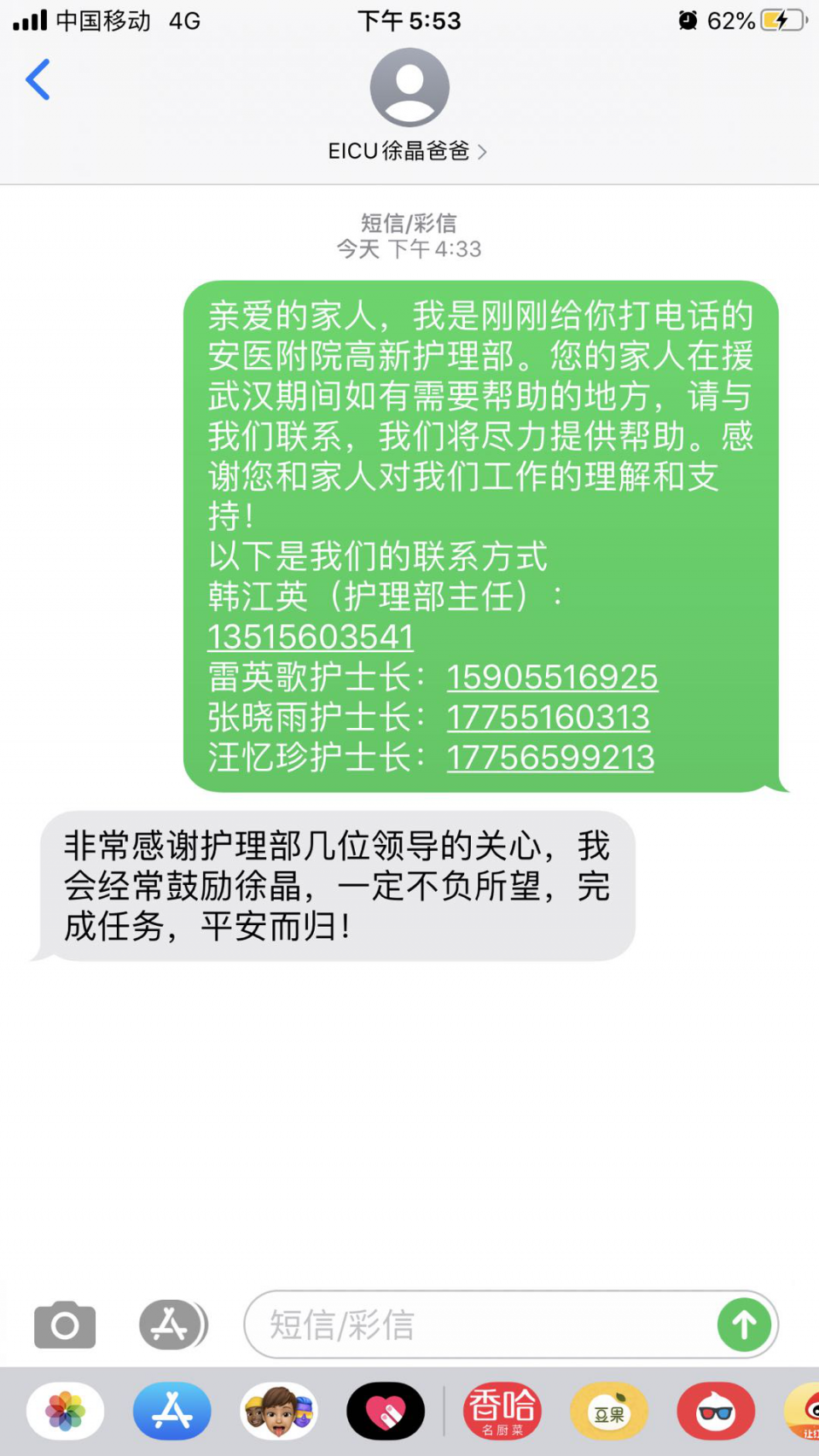Tap phone number 17756599213
The width and height of the screenshot is (819, 1456).
click(550, 757)
